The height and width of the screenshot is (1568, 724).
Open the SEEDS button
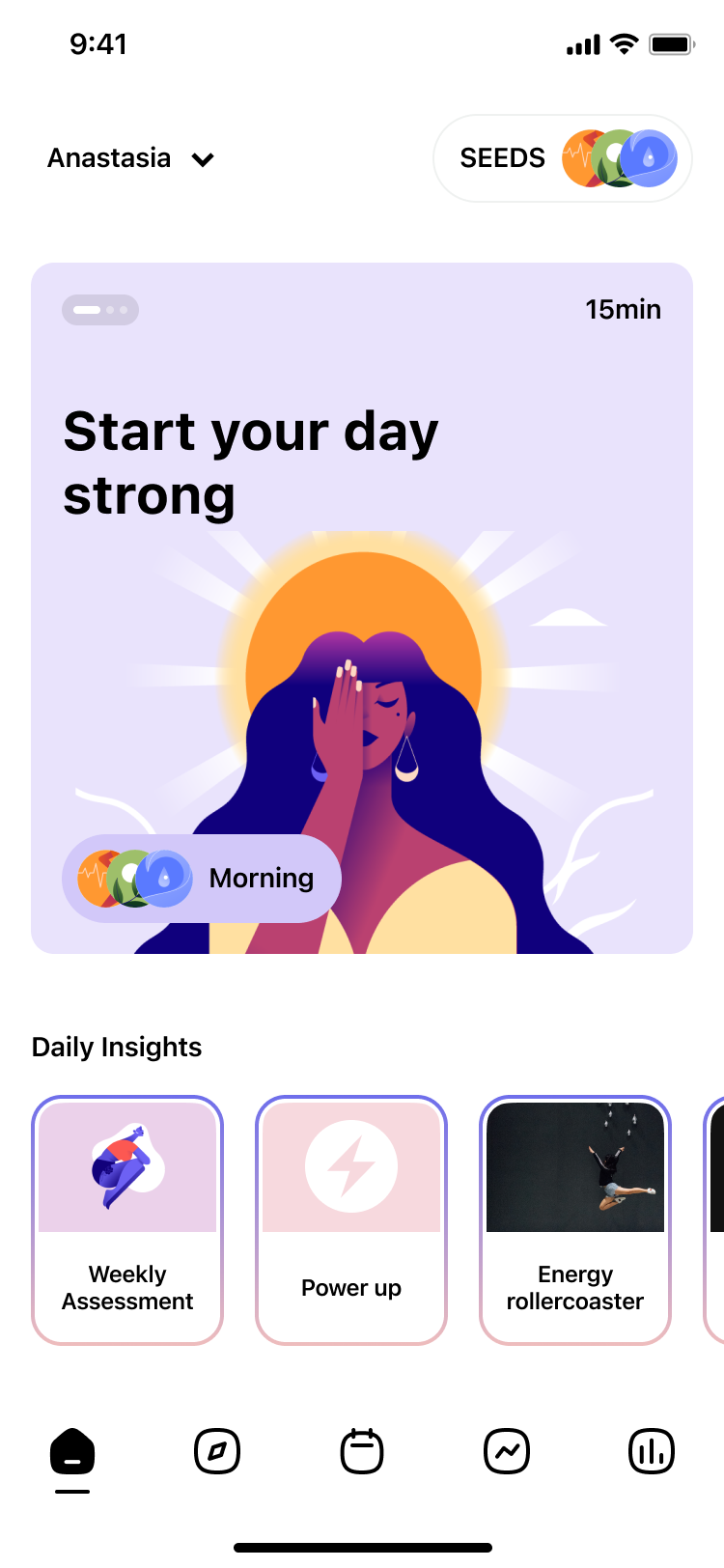pos(562,158)
